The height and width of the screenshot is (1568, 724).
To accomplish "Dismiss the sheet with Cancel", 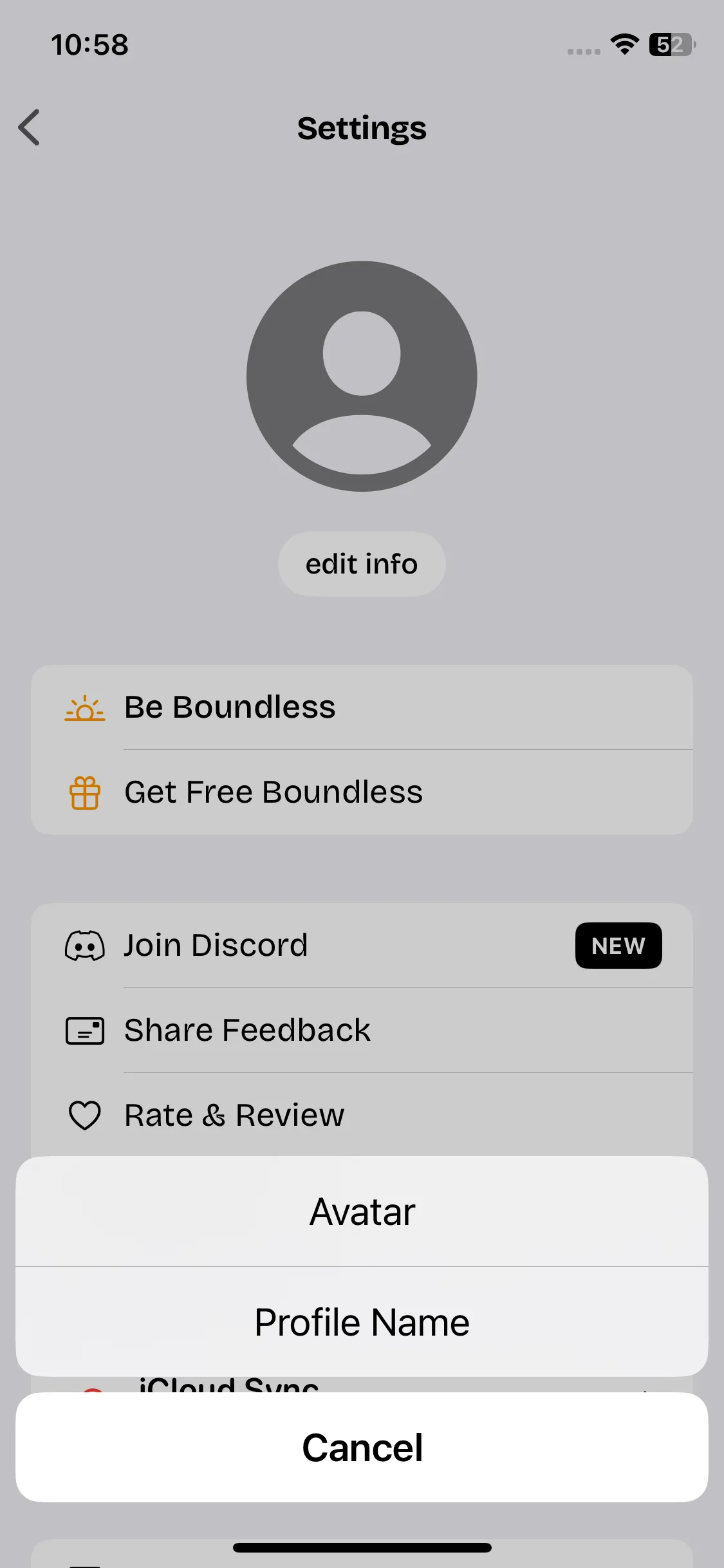I will 362,1448.
